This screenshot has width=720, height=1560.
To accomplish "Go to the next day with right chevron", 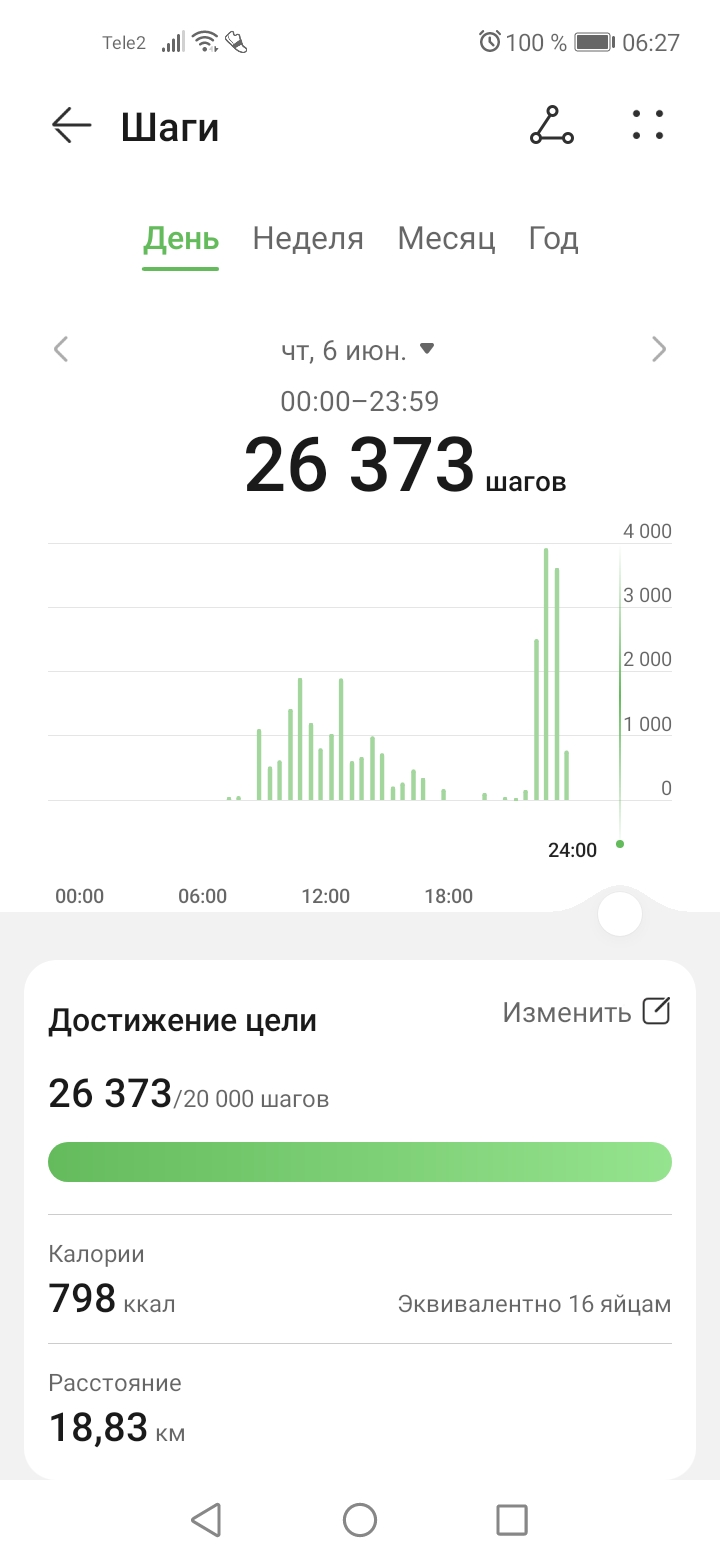I will (x=658, y=349).
